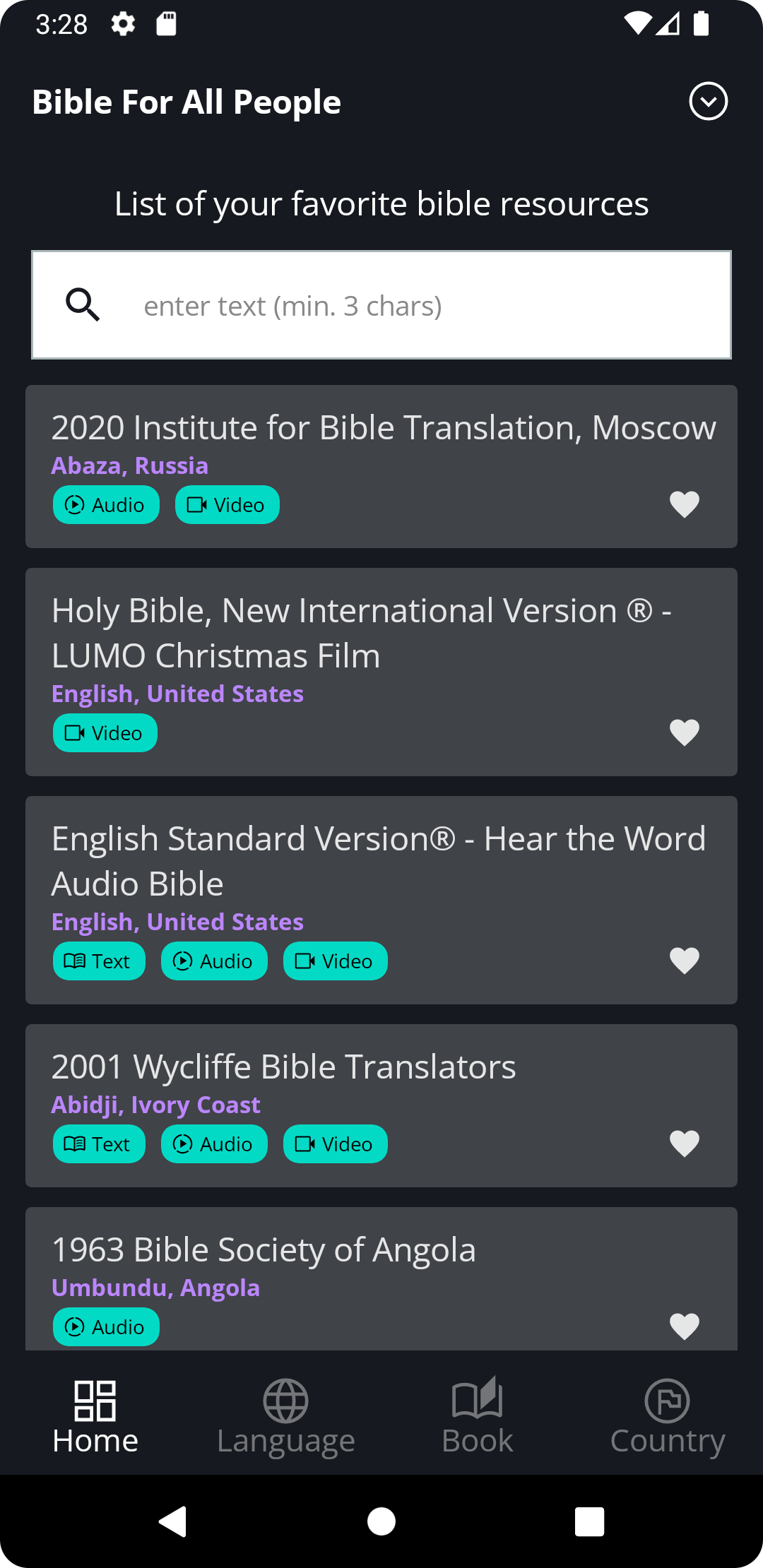The image size is (763, 1568).
Task: Unfavorite the English Standard Version heart
Action: [x=684, y=961]
